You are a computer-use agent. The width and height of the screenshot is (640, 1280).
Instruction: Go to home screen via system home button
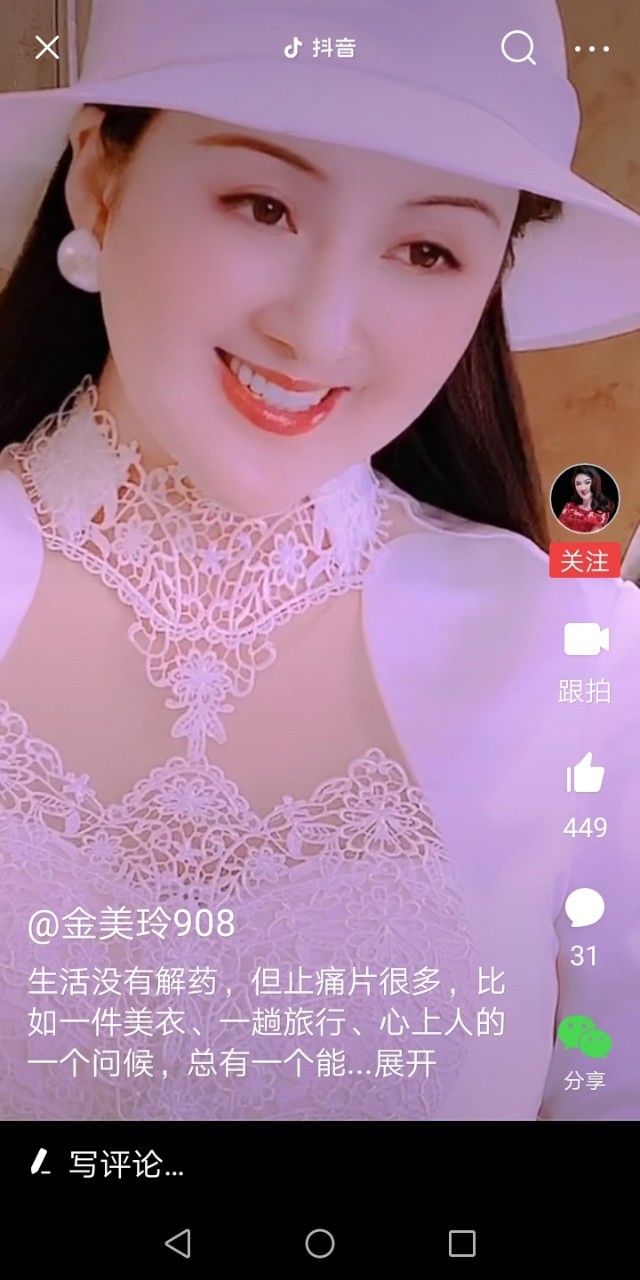tap(320, 1243)
